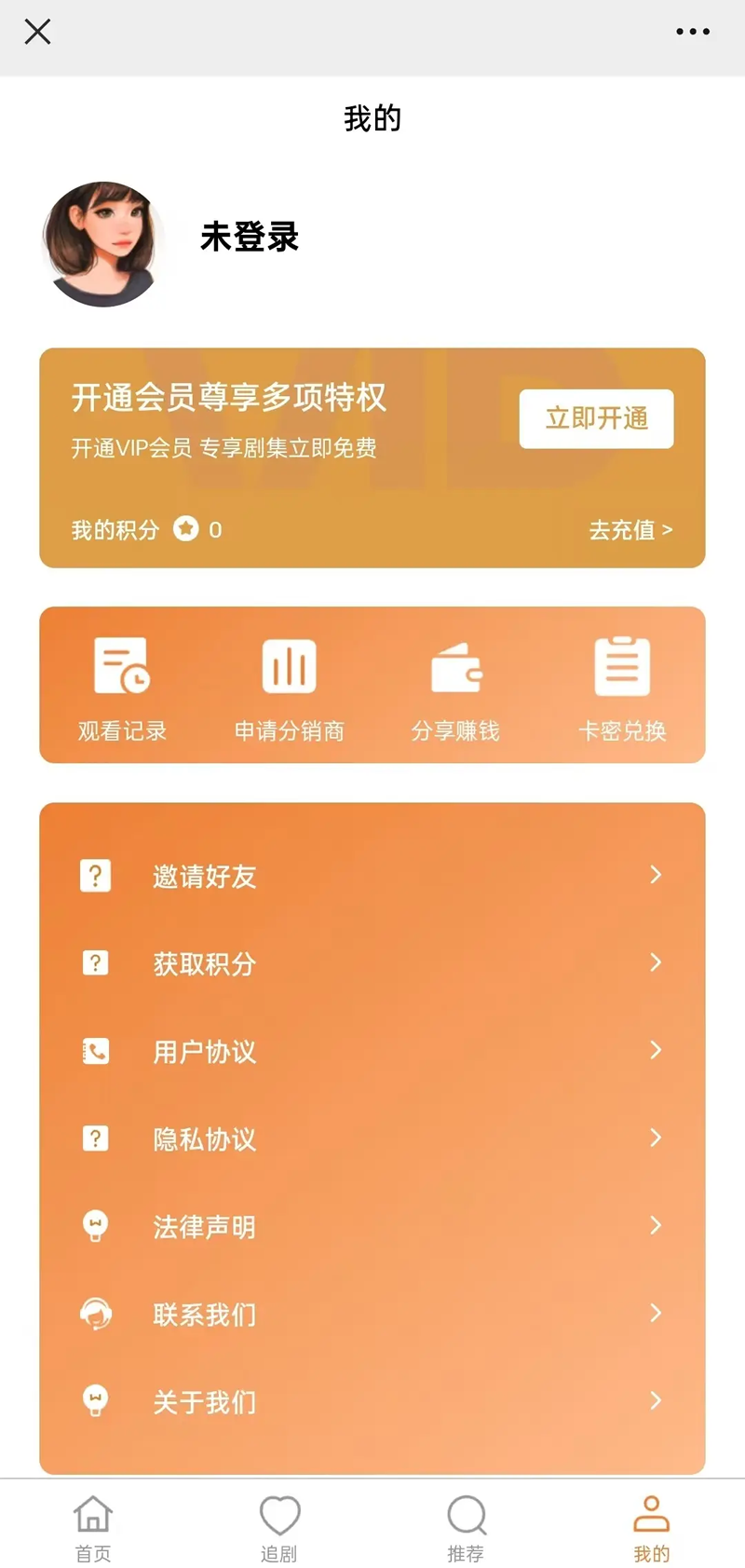
Task: Open the 观看记录 (watch history) icon
Action: (x=122, y=665)
